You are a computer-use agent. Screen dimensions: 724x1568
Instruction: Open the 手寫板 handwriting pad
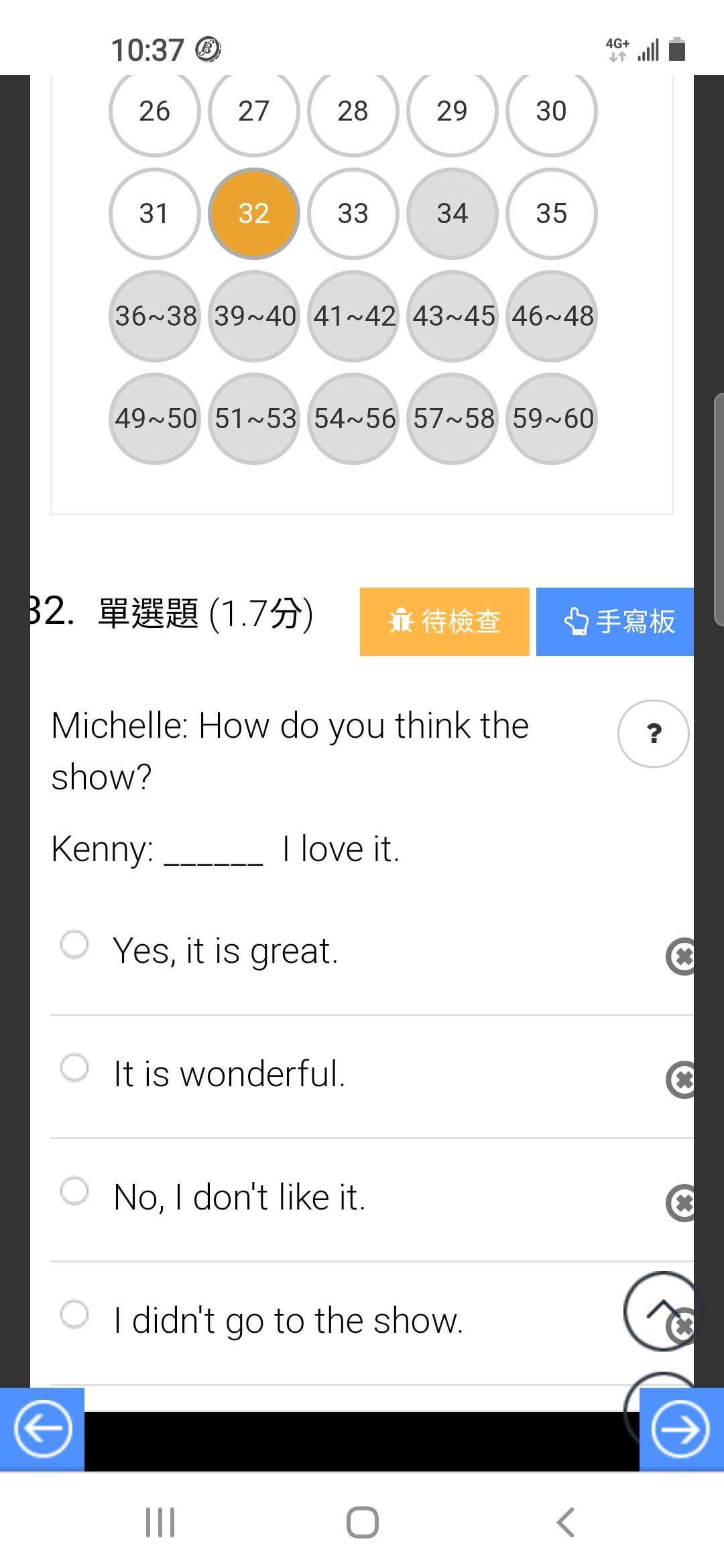click(x=615, y=622)
